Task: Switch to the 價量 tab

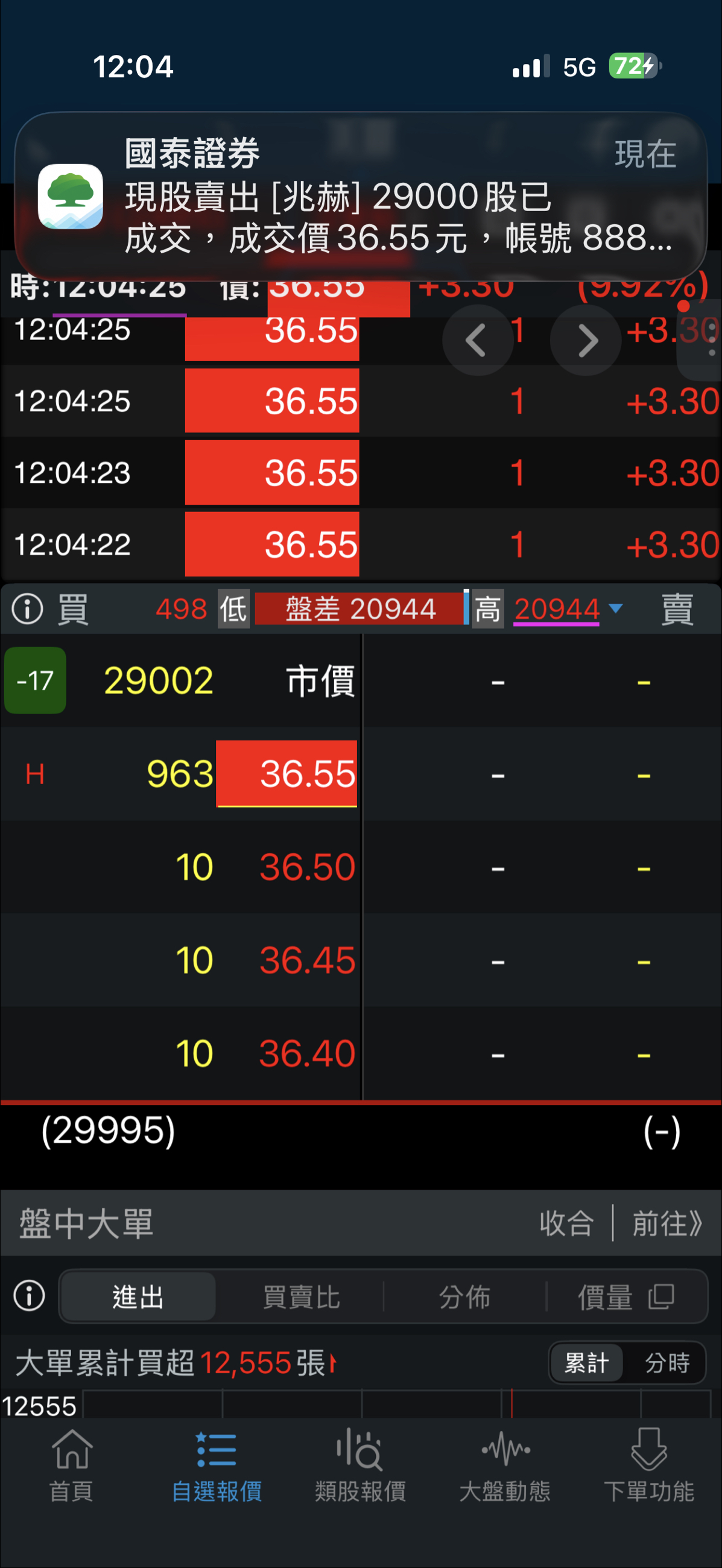Action: 625,1297
